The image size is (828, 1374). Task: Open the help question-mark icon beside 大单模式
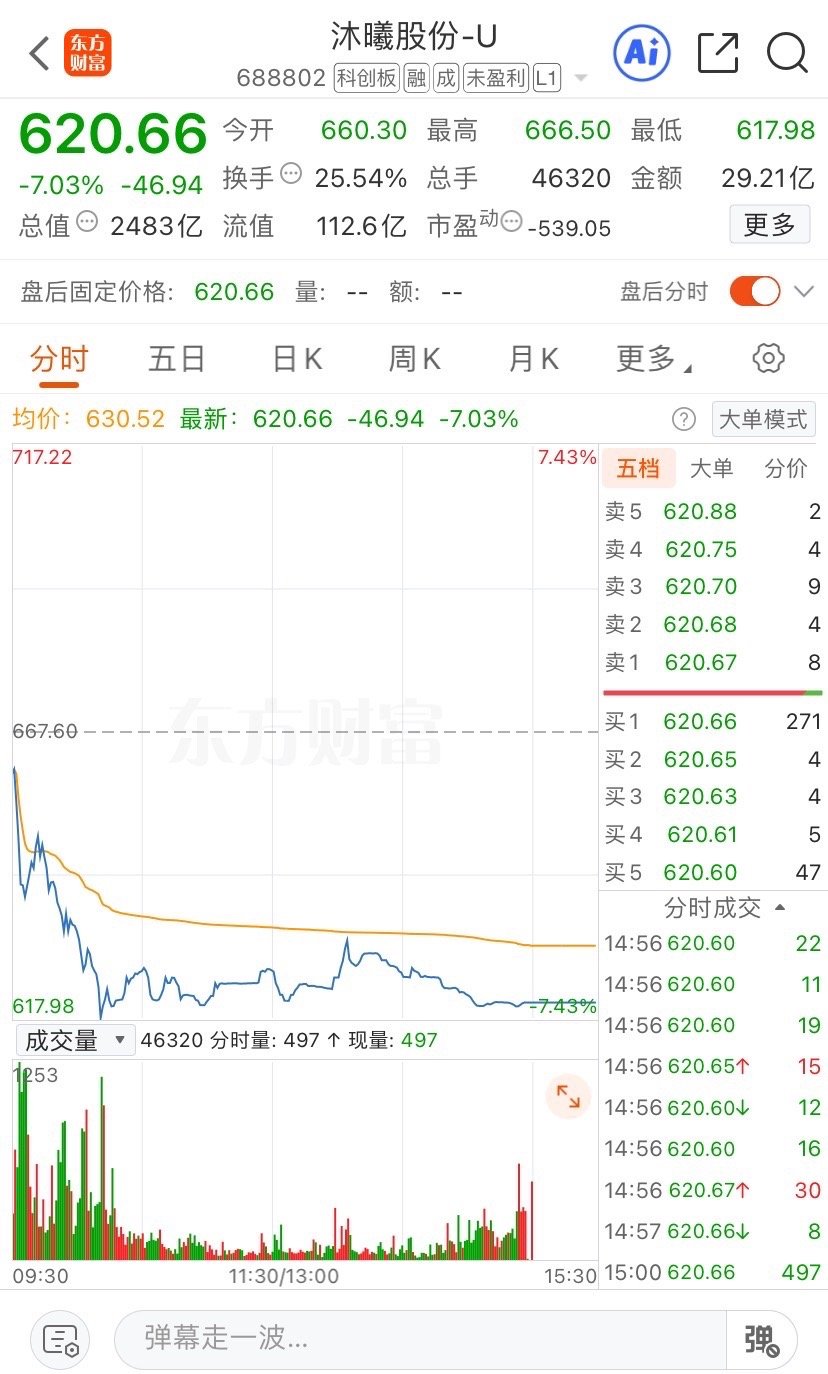683,420
